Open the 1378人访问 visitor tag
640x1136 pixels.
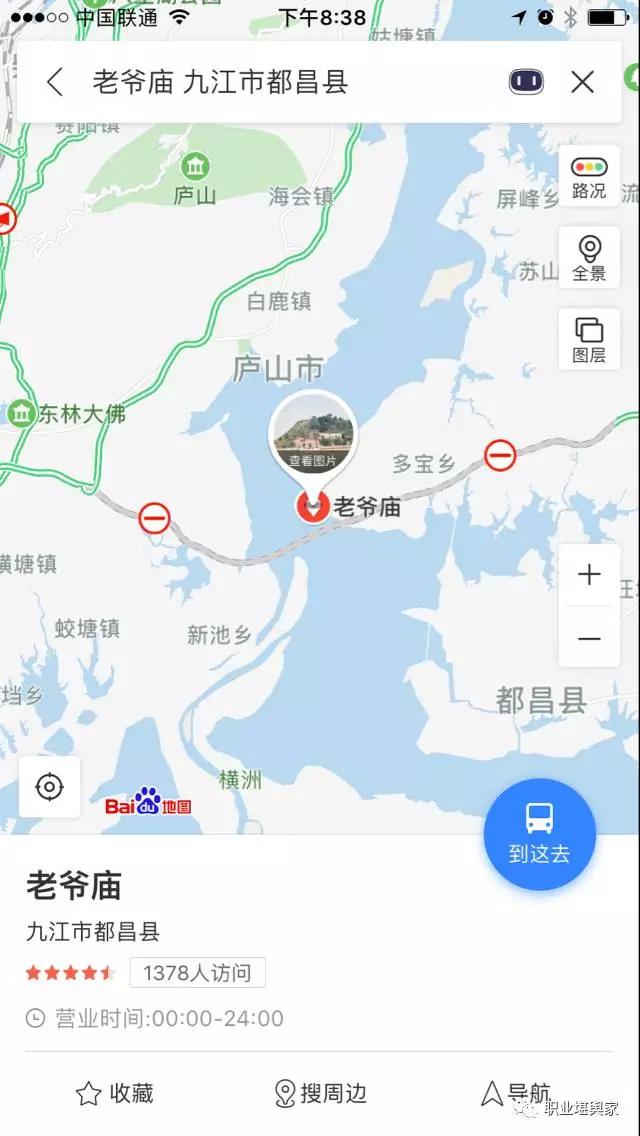(197, 972)
